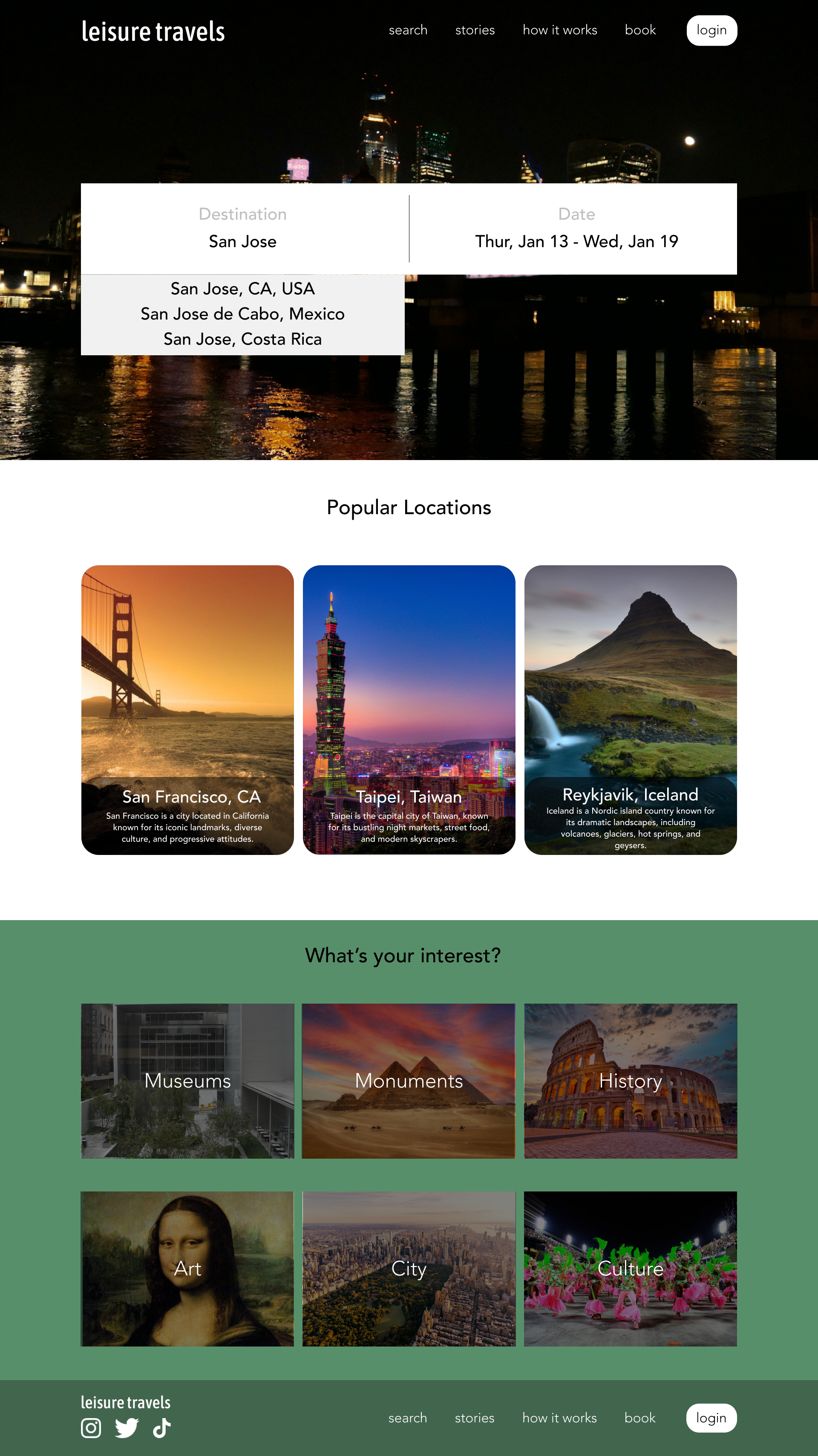Choose San Jose de Cabo, Mexico suggestion
The image size is (818, 1456).
point(242,314)
